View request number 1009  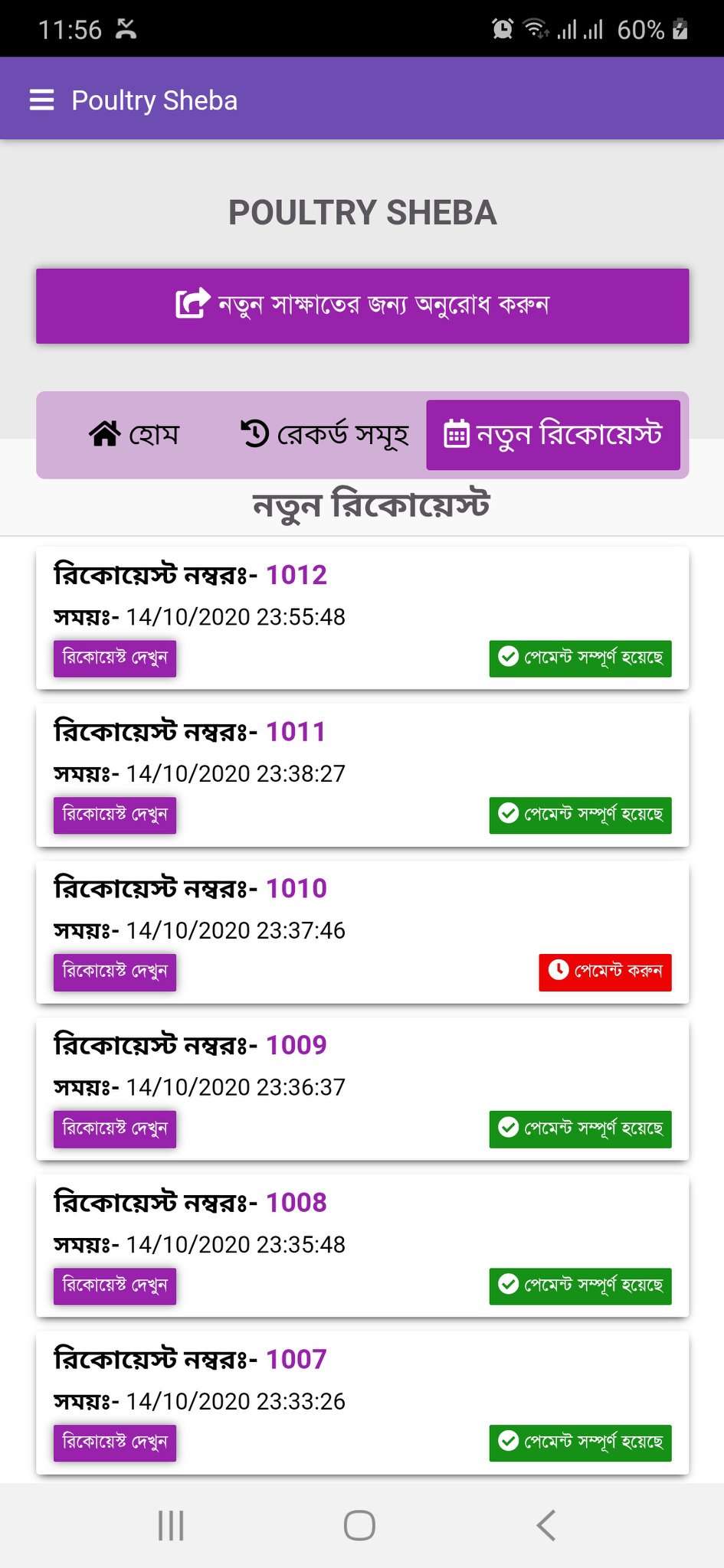pos(115,1129)
